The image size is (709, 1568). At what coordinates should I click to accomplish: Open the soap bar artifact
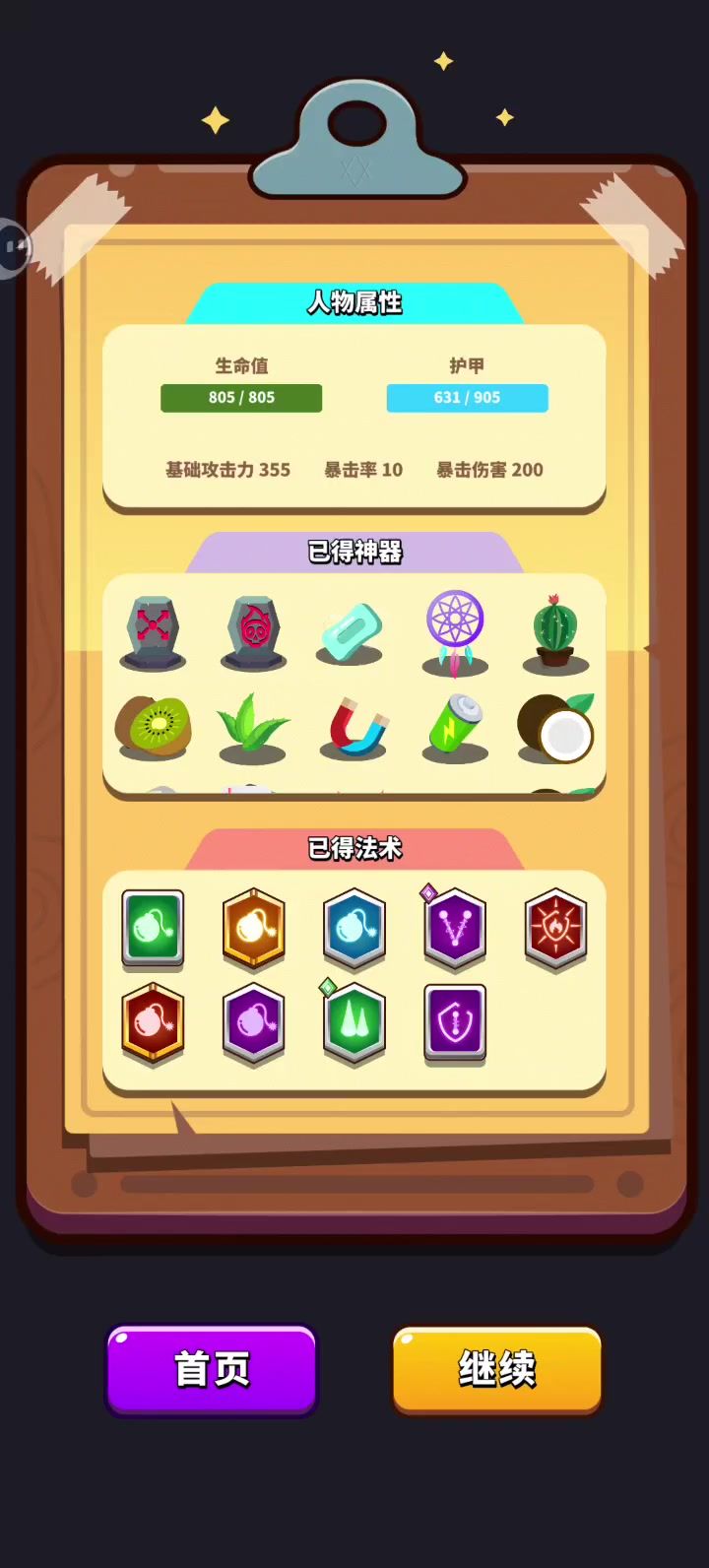352,633
